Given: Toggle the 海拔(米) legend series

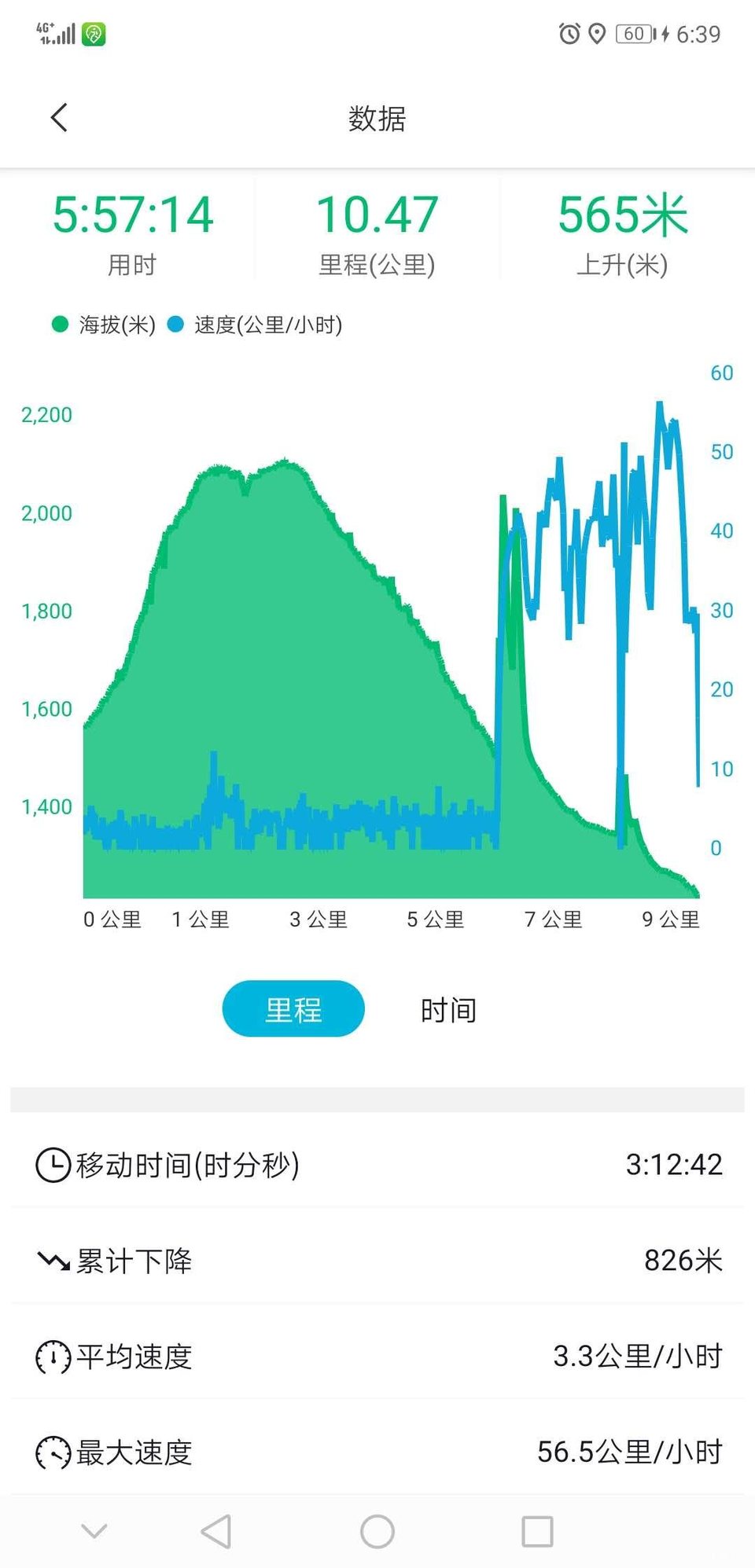Looking at the screenshot, I should [104, 325].
